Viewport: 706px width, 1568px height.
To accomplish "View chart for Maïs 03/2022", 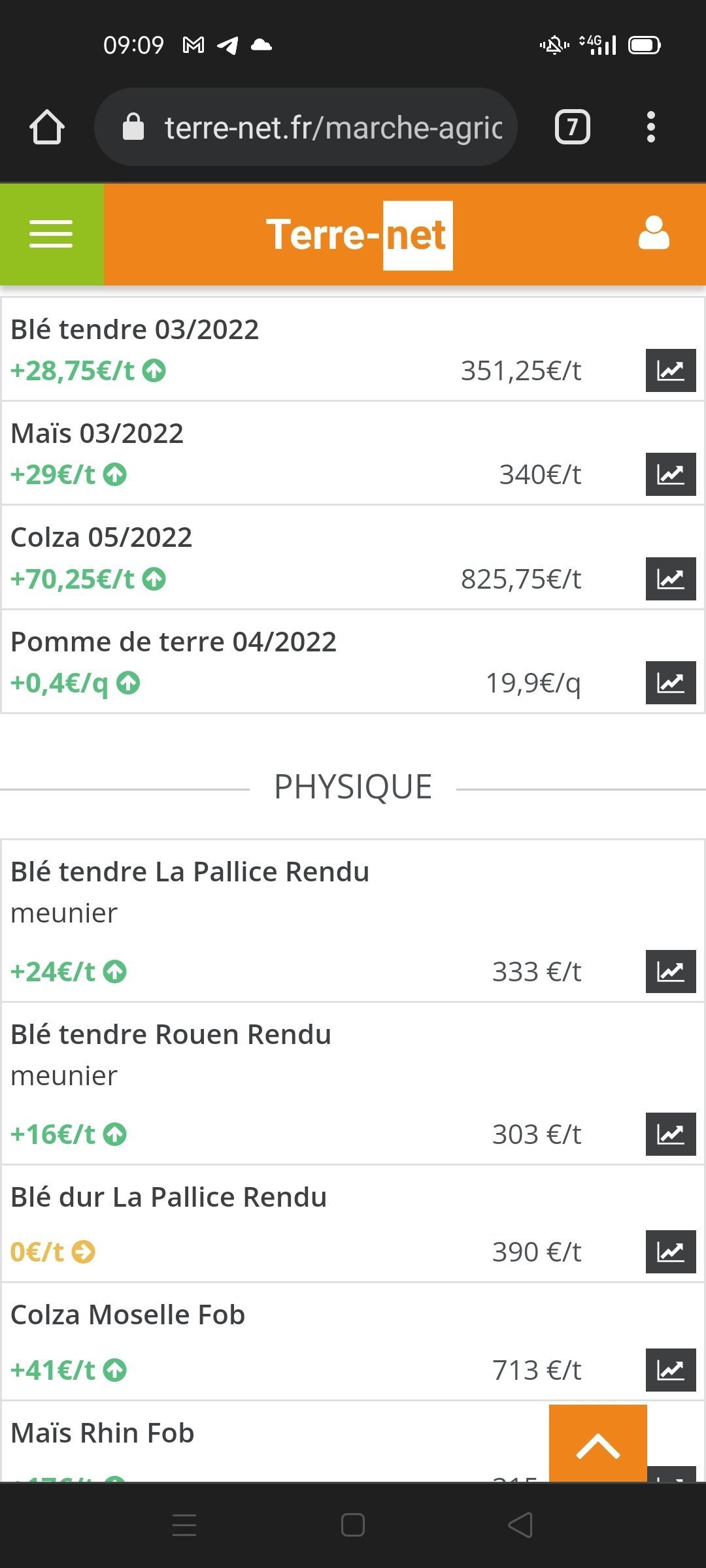I will pyautogui.click(x=671, y=474).
